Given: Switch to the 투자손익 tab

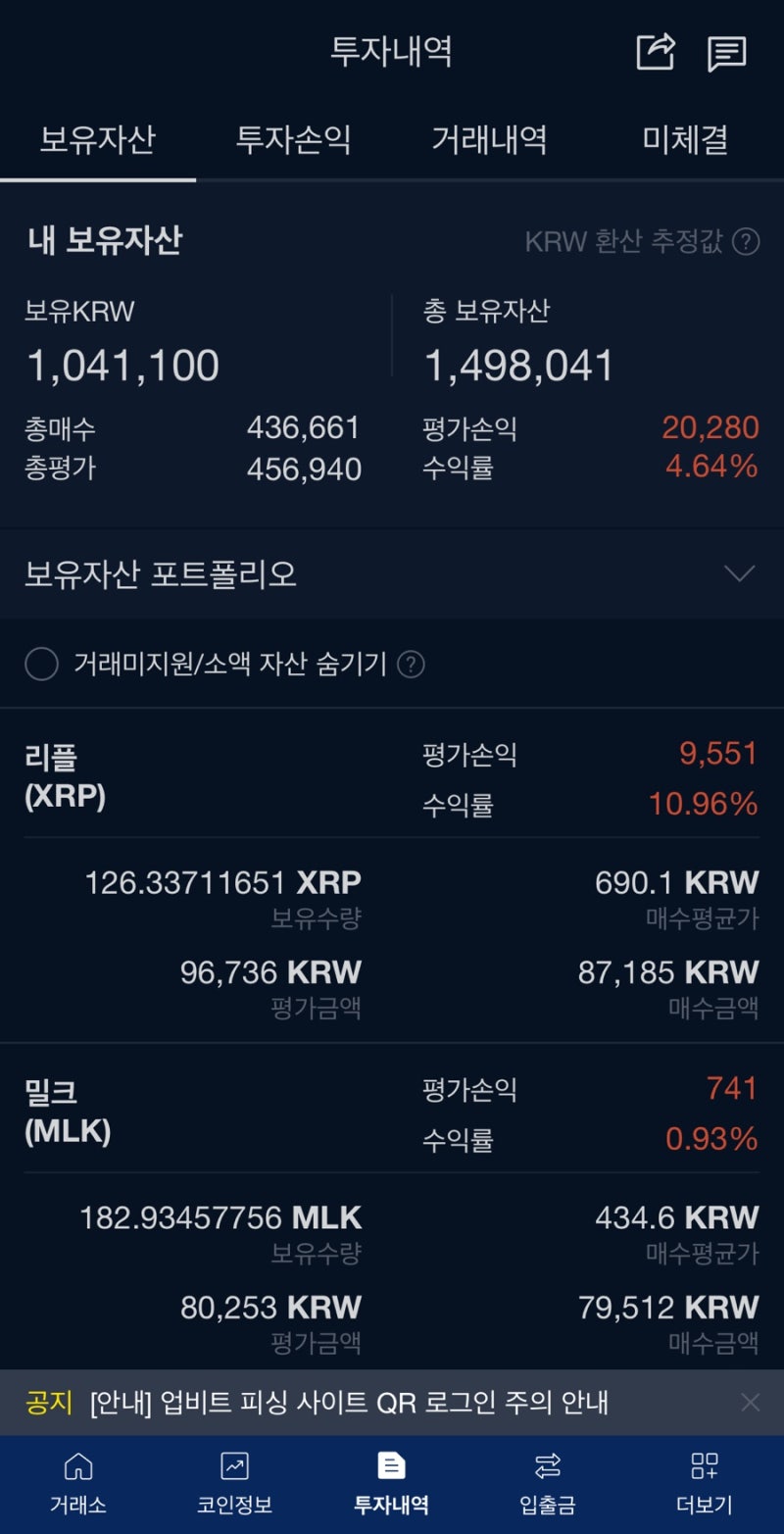Looking at the screenshot, I should (x=293, y=140).
